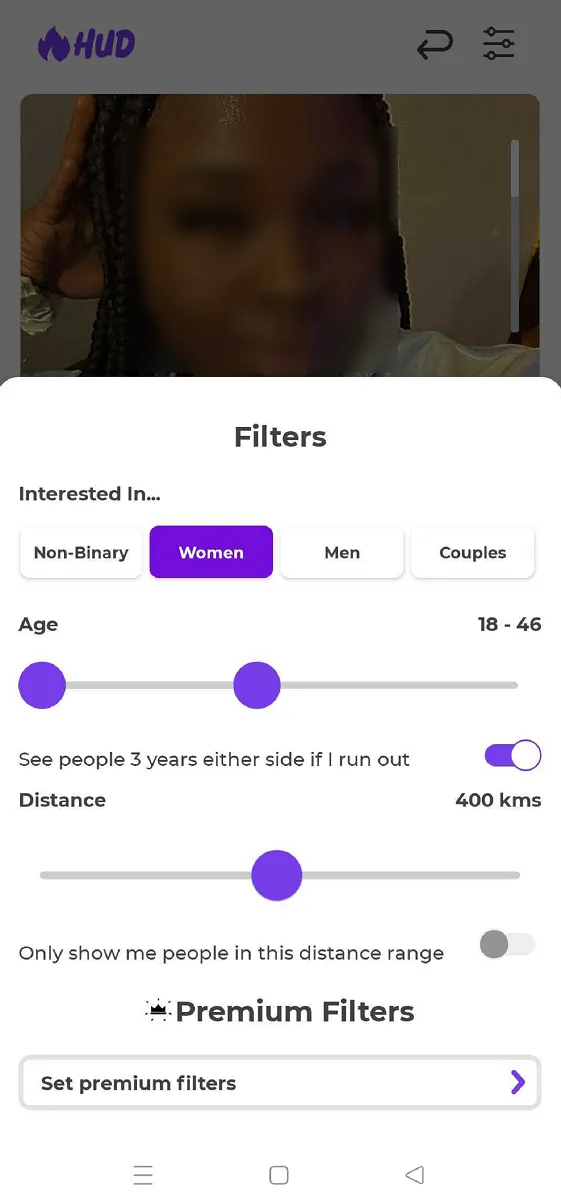Screen dimensions: 561x1200
Task: Turn off the 3 years either side switch
Action: click(513, 756)
